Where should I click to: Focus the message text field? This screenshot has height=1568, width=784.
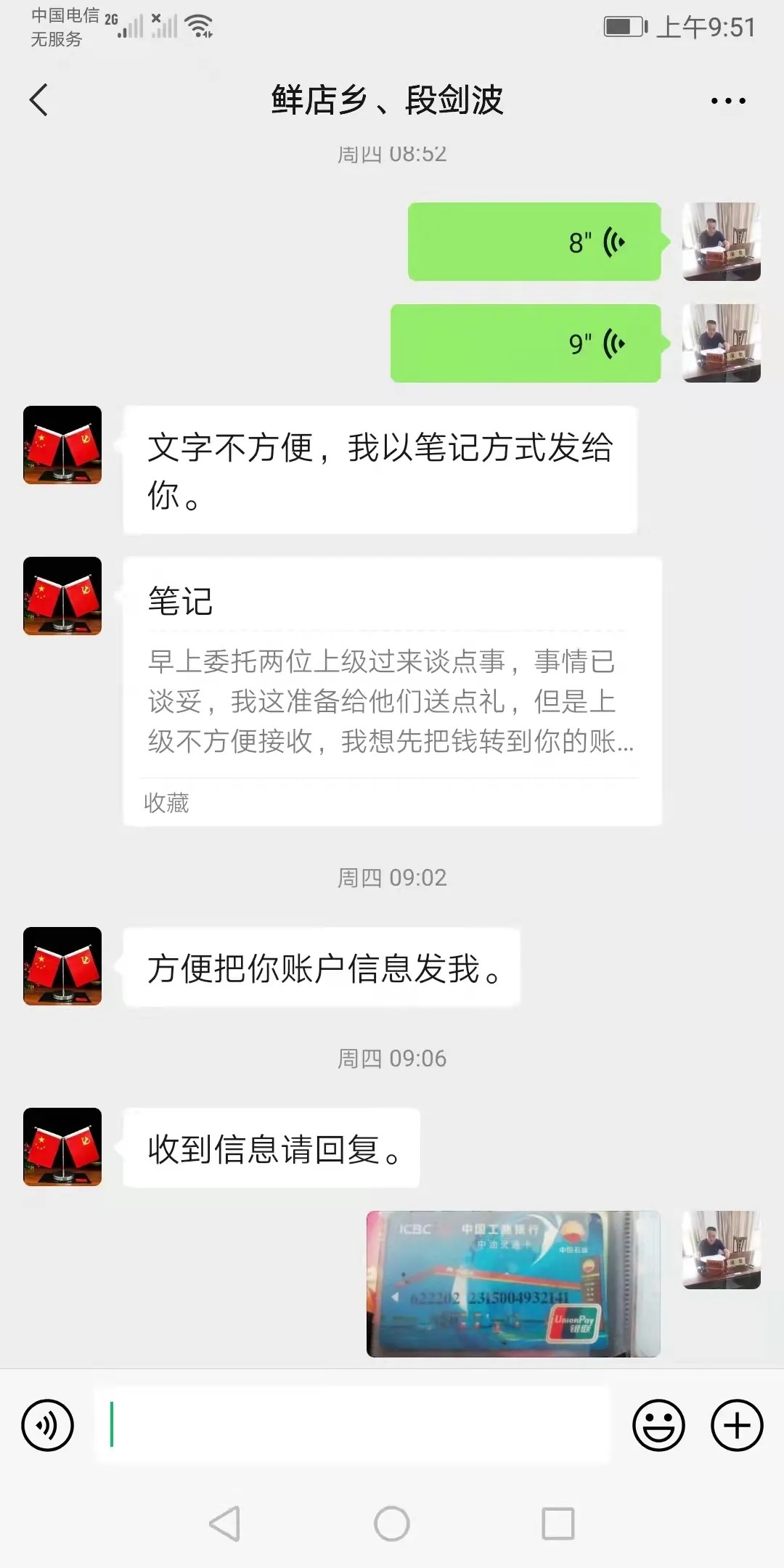[352, 1425]
